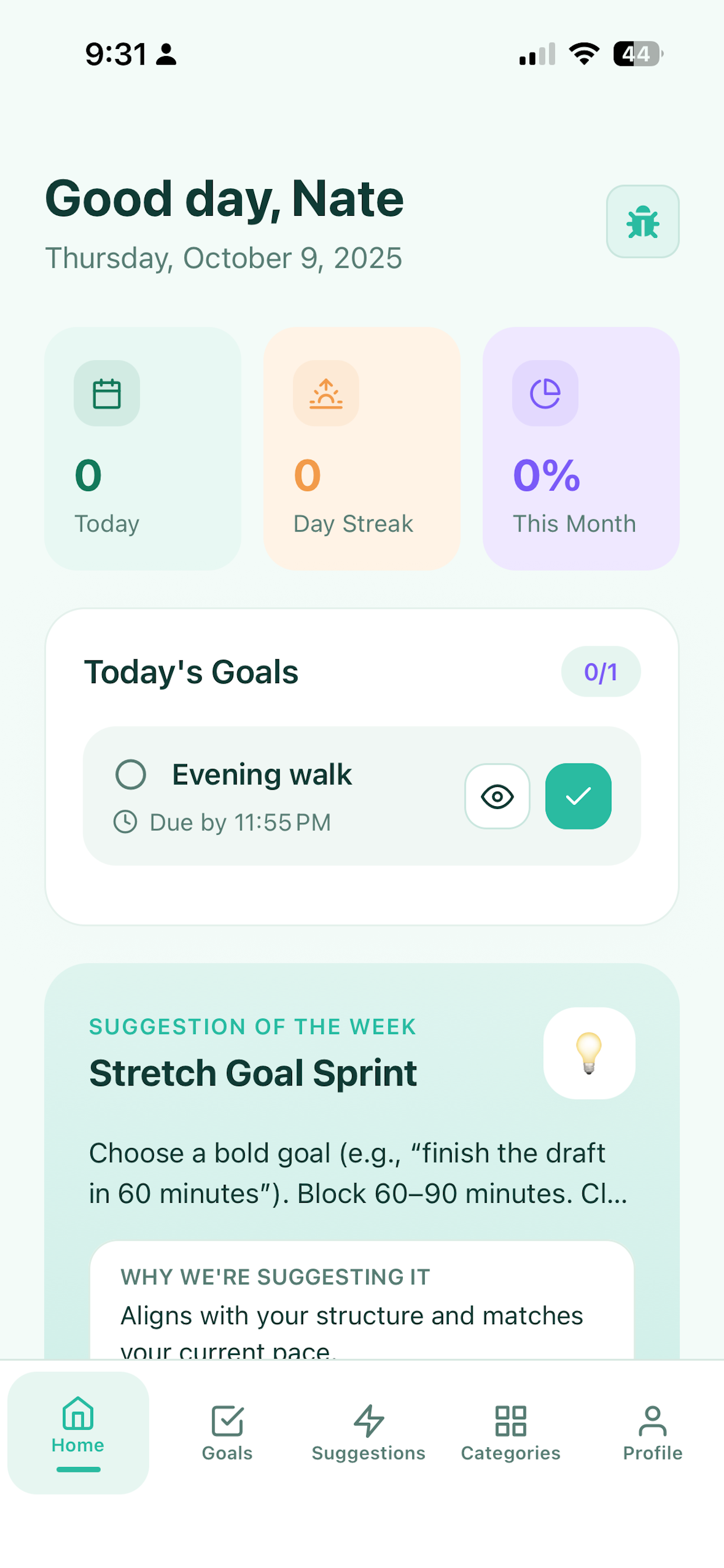Open the bug report icon
Screen dimensions: 724x1568
[642, 222]
